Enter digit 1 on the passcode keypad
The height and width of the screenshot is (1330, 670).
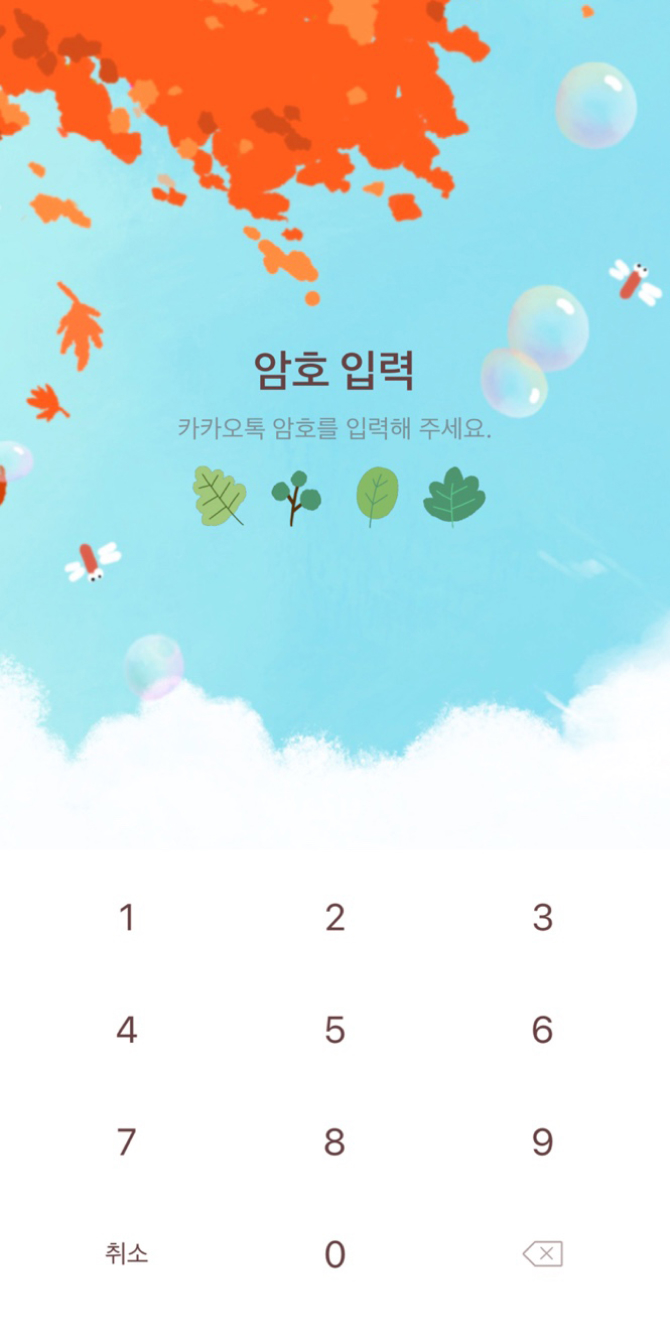126,917
